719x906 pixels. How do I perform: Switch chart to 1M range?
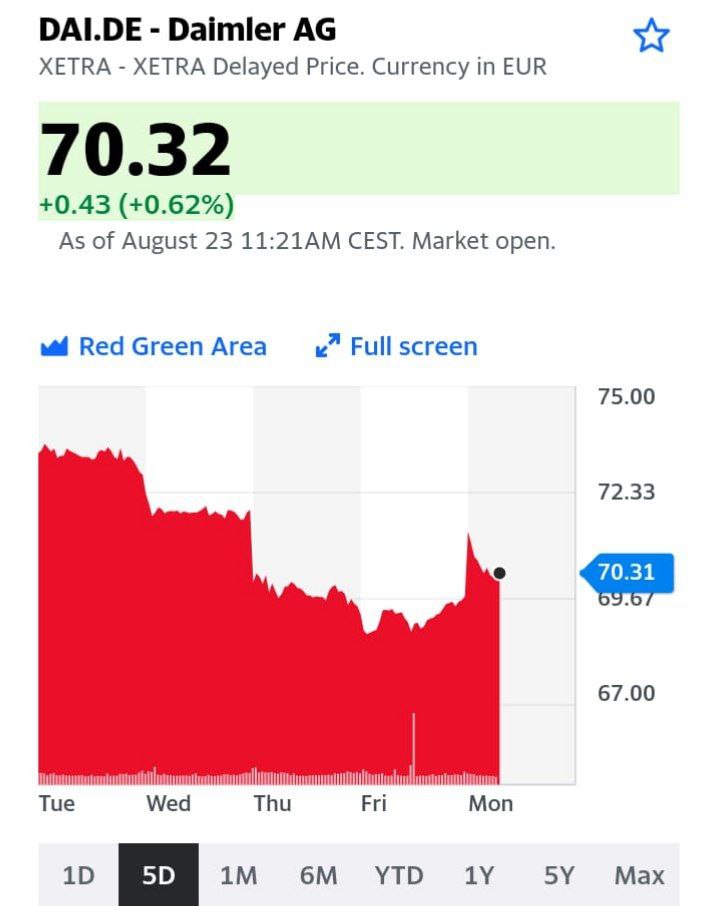pos(238,876)
